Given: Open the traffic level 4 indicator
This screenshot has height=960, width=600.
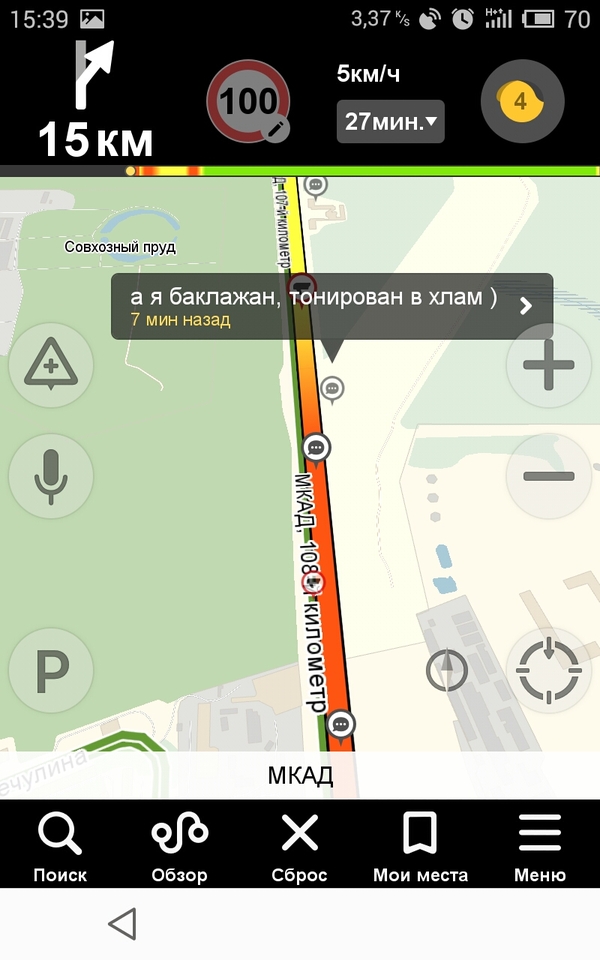Looking at the screenshot, I should [x=522, y=101].
